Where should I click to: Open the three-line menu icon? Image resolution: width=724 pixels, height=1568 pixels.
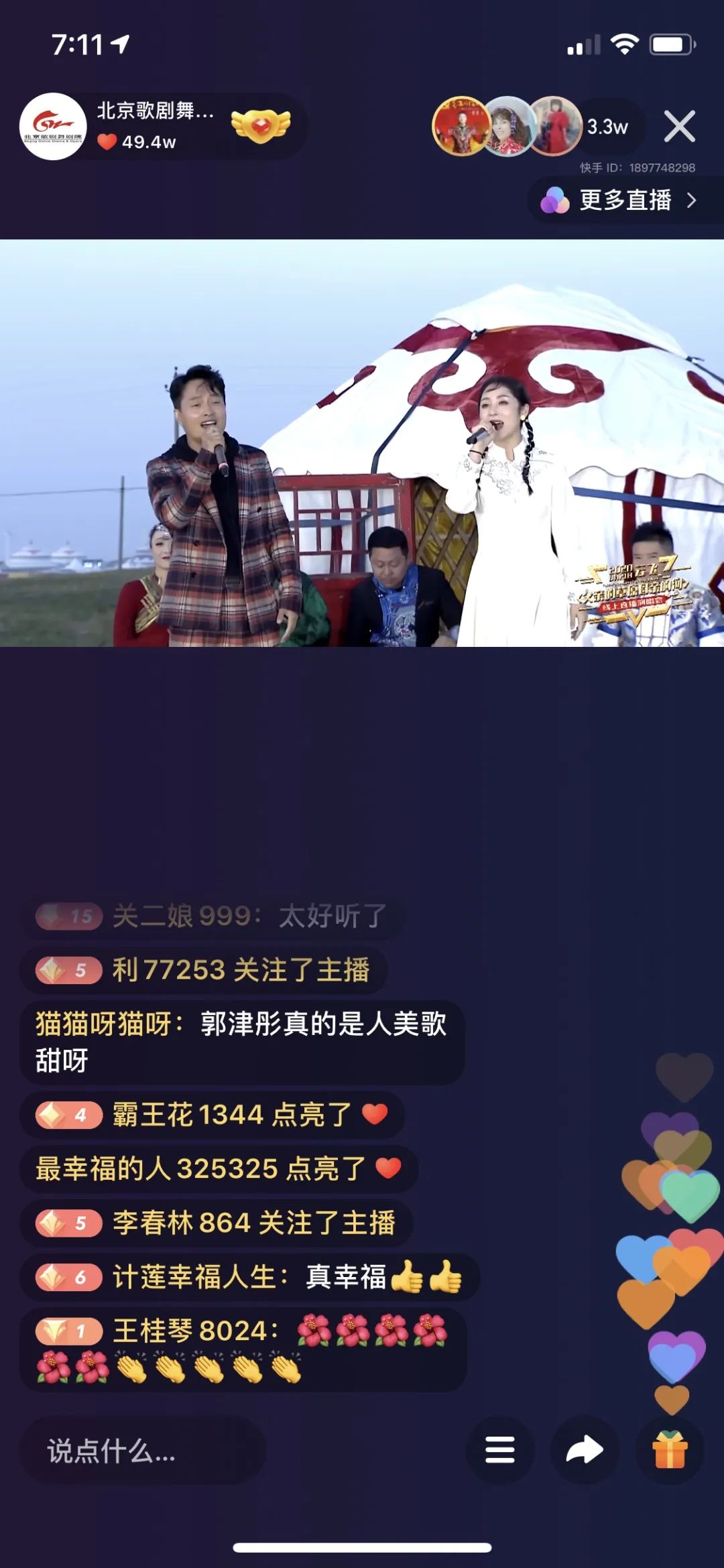[x=499, y=1450]
